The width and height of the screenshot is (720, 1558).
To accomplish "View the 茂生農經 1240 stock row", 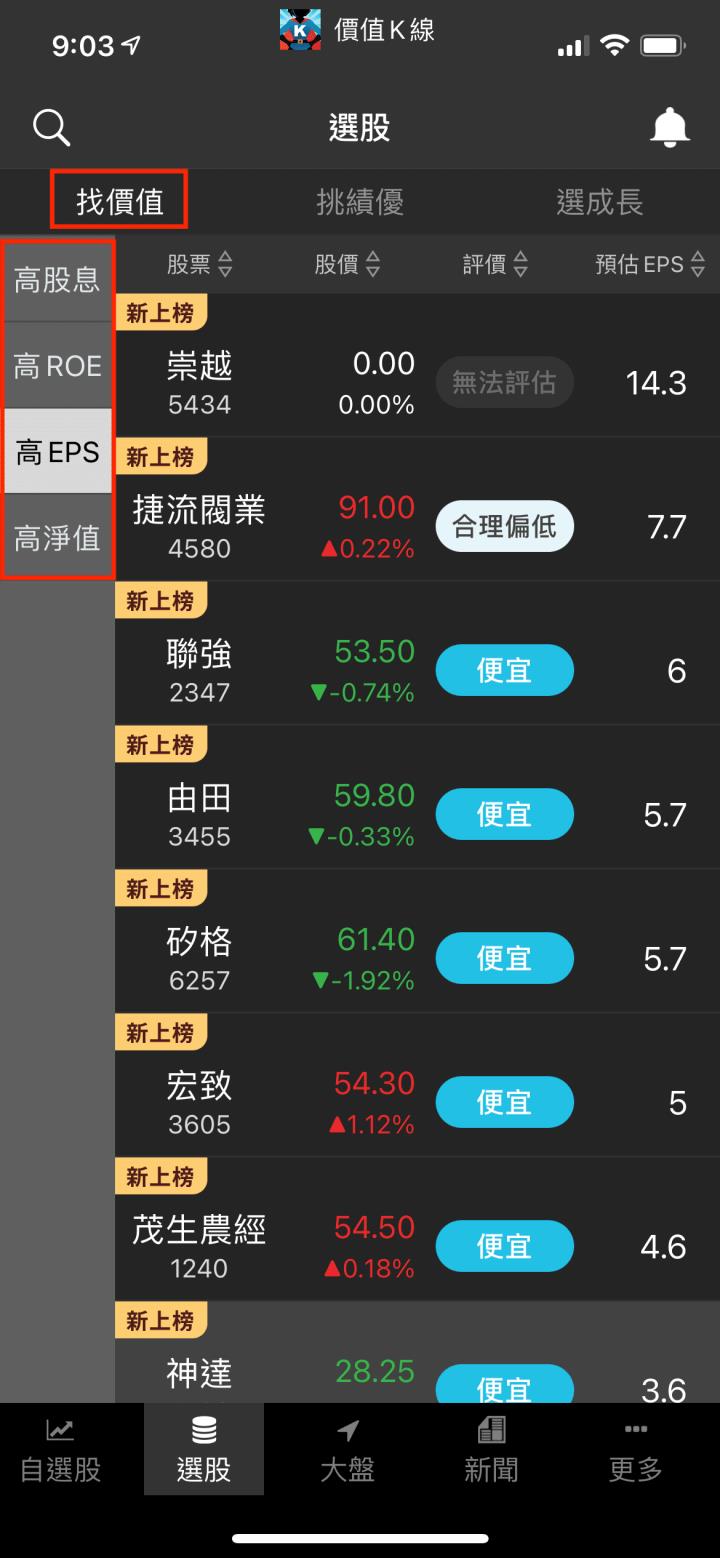I will click(199, 1246).
